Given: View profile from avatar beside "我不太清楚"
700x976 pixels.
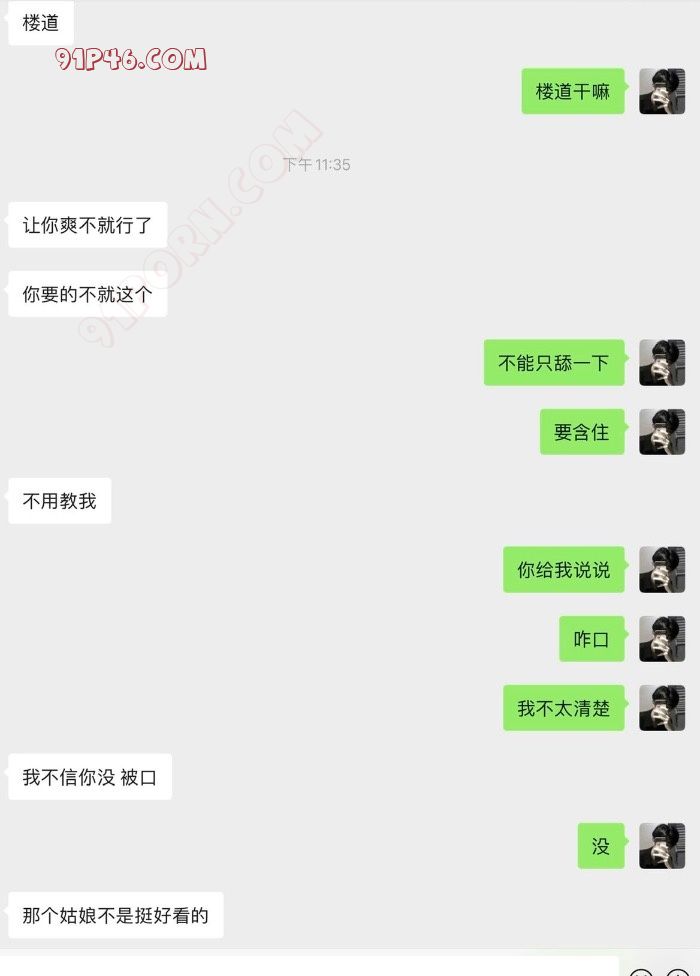Looking at the screenshot, I should (662, 708).
